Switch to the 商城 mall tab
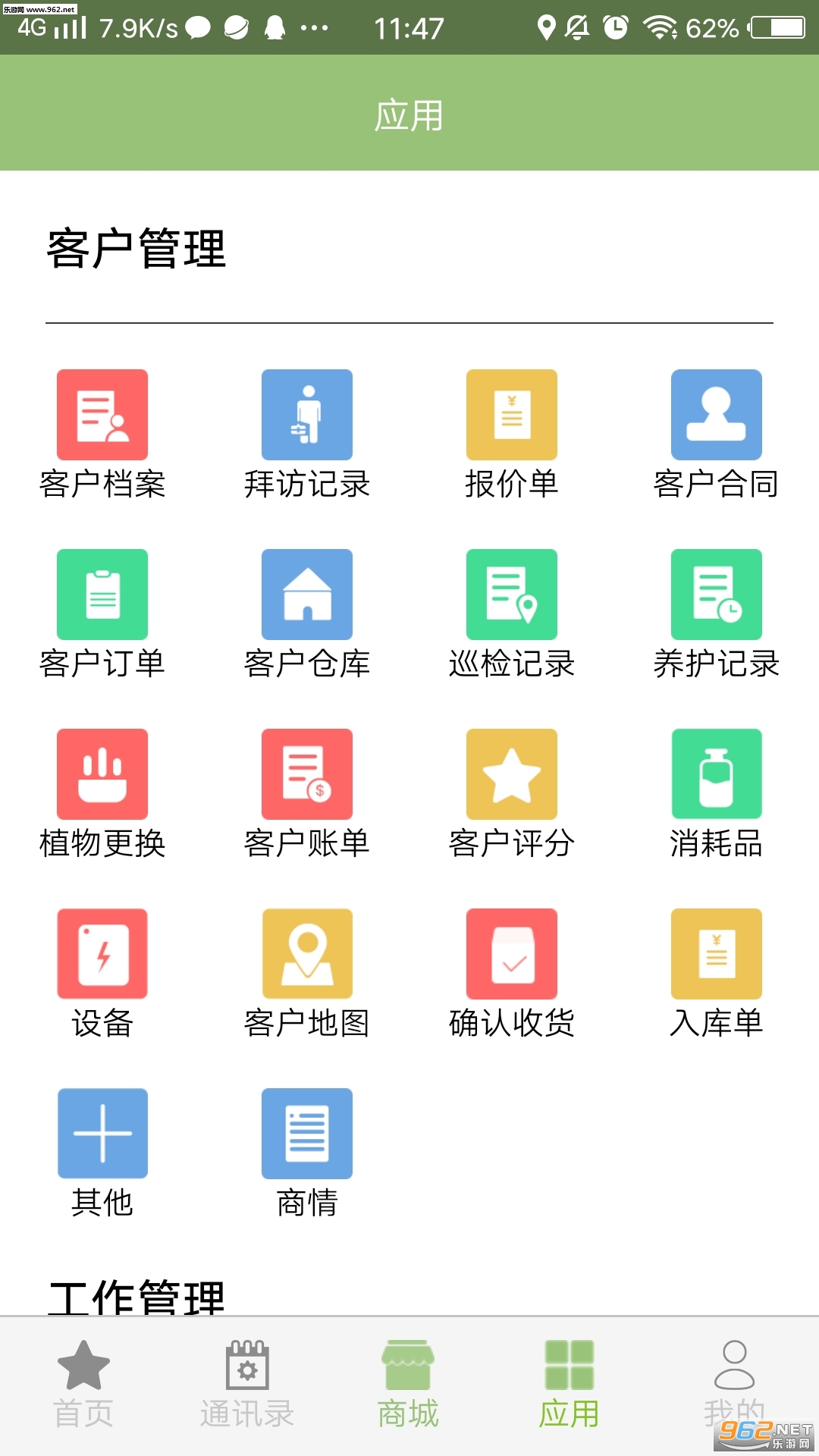 [408, 1385]
